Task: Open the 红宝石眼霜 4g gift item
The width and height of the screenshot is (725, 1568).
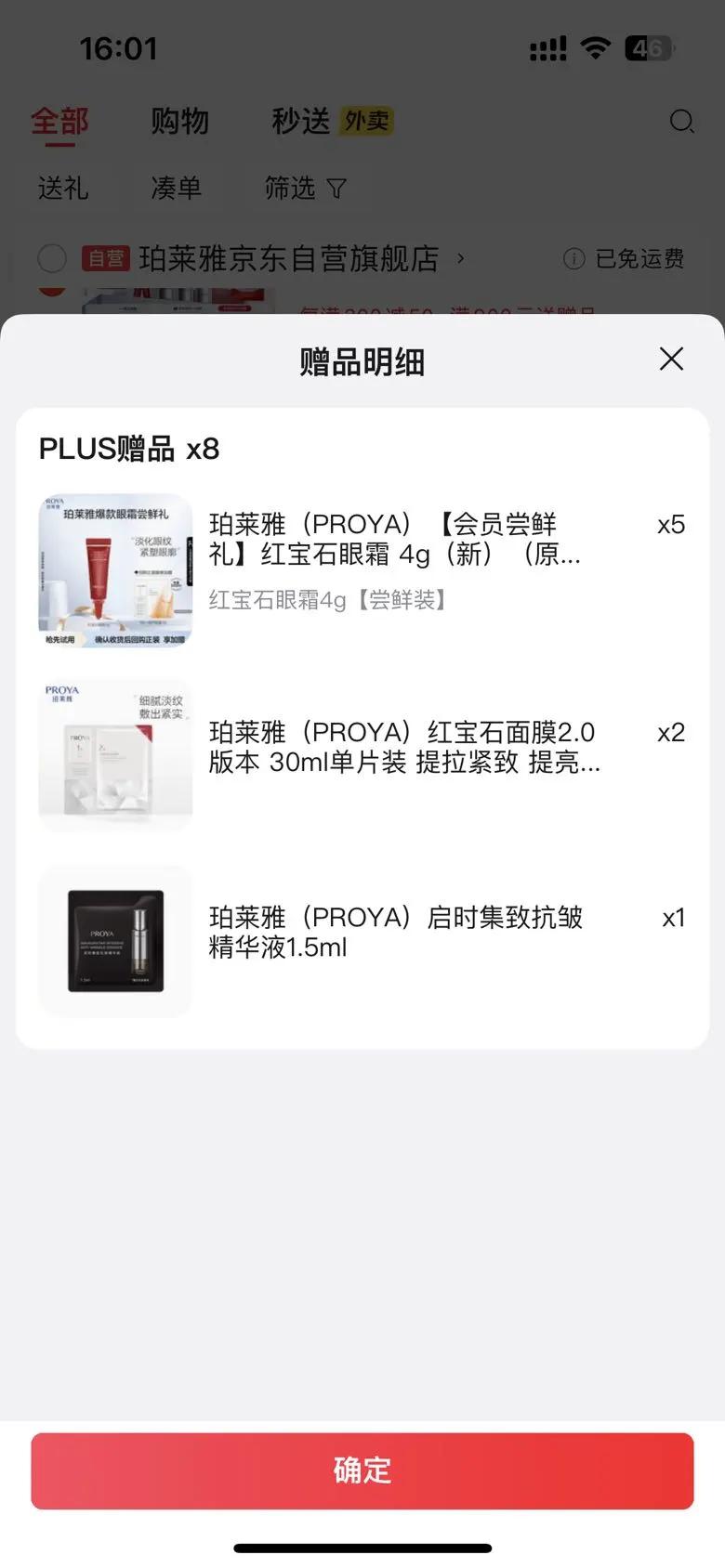Action: tap(394, 540)
